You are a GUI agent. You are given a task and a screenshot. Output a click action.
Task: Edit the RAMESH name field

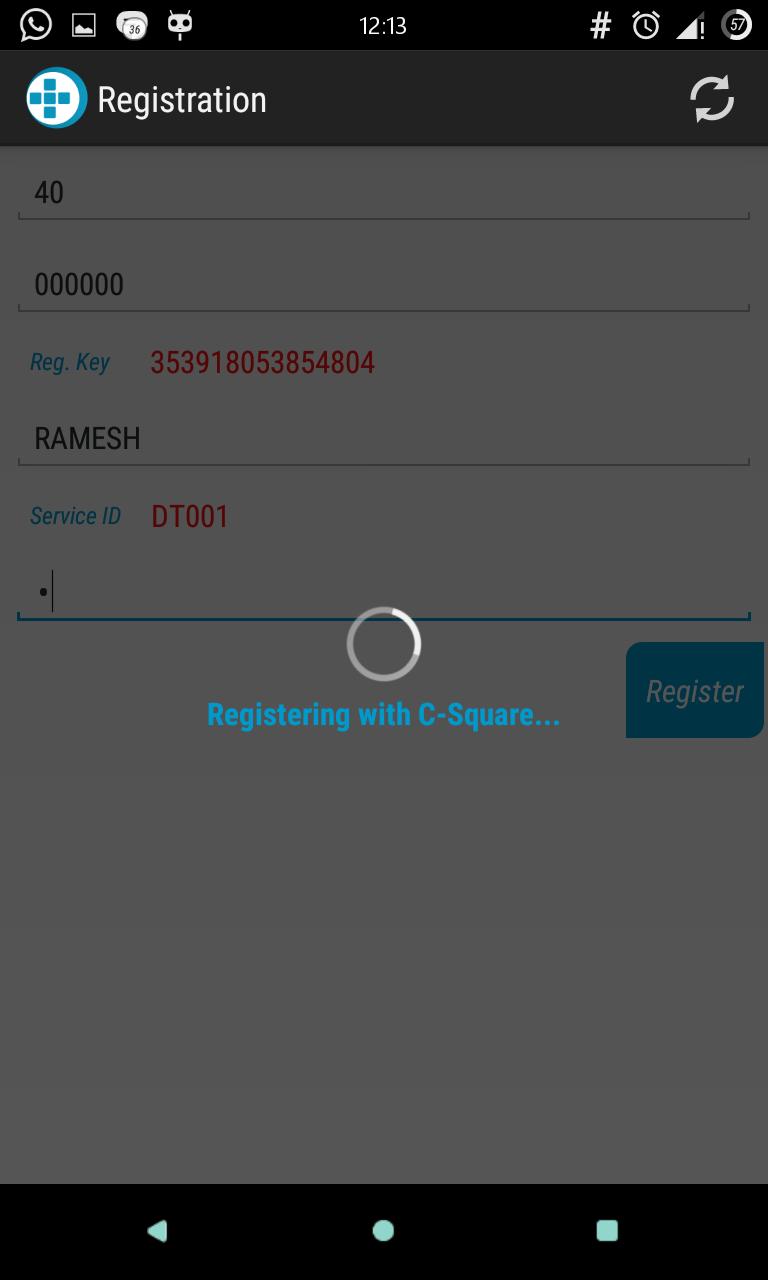coord(384,439)
